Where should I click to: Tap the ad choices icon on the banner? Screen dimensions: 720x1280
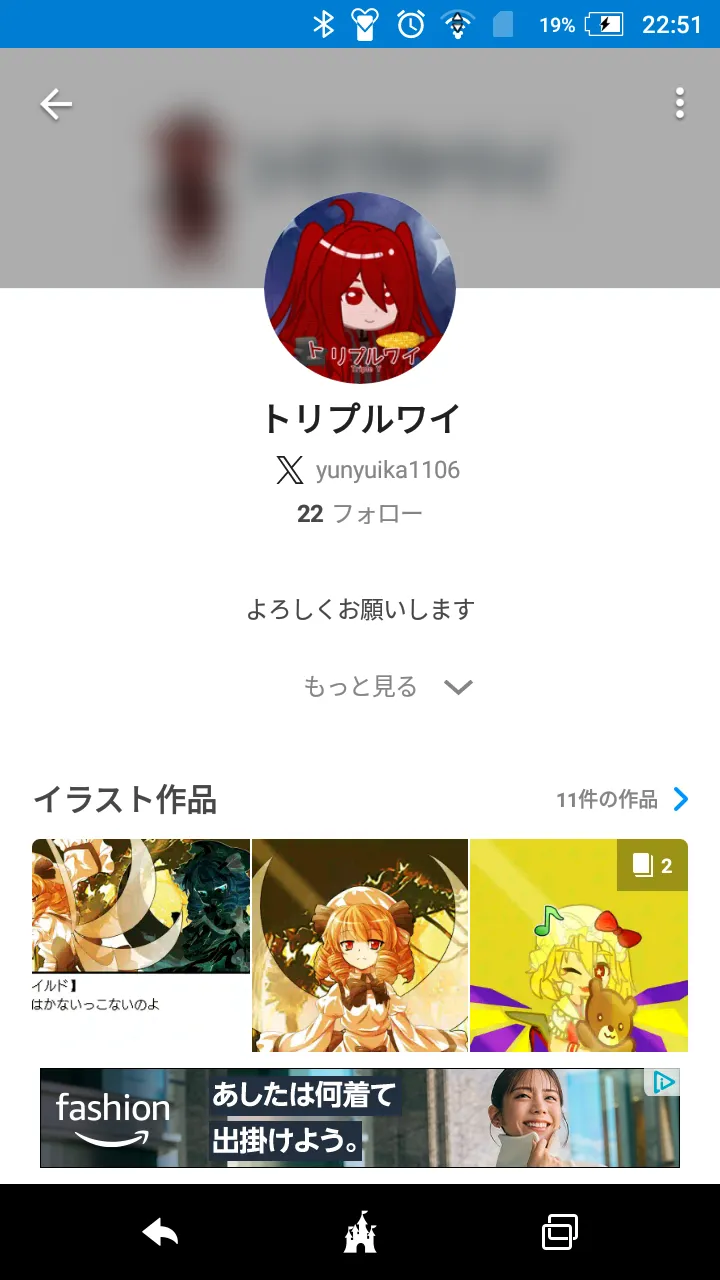point(663,1082)
